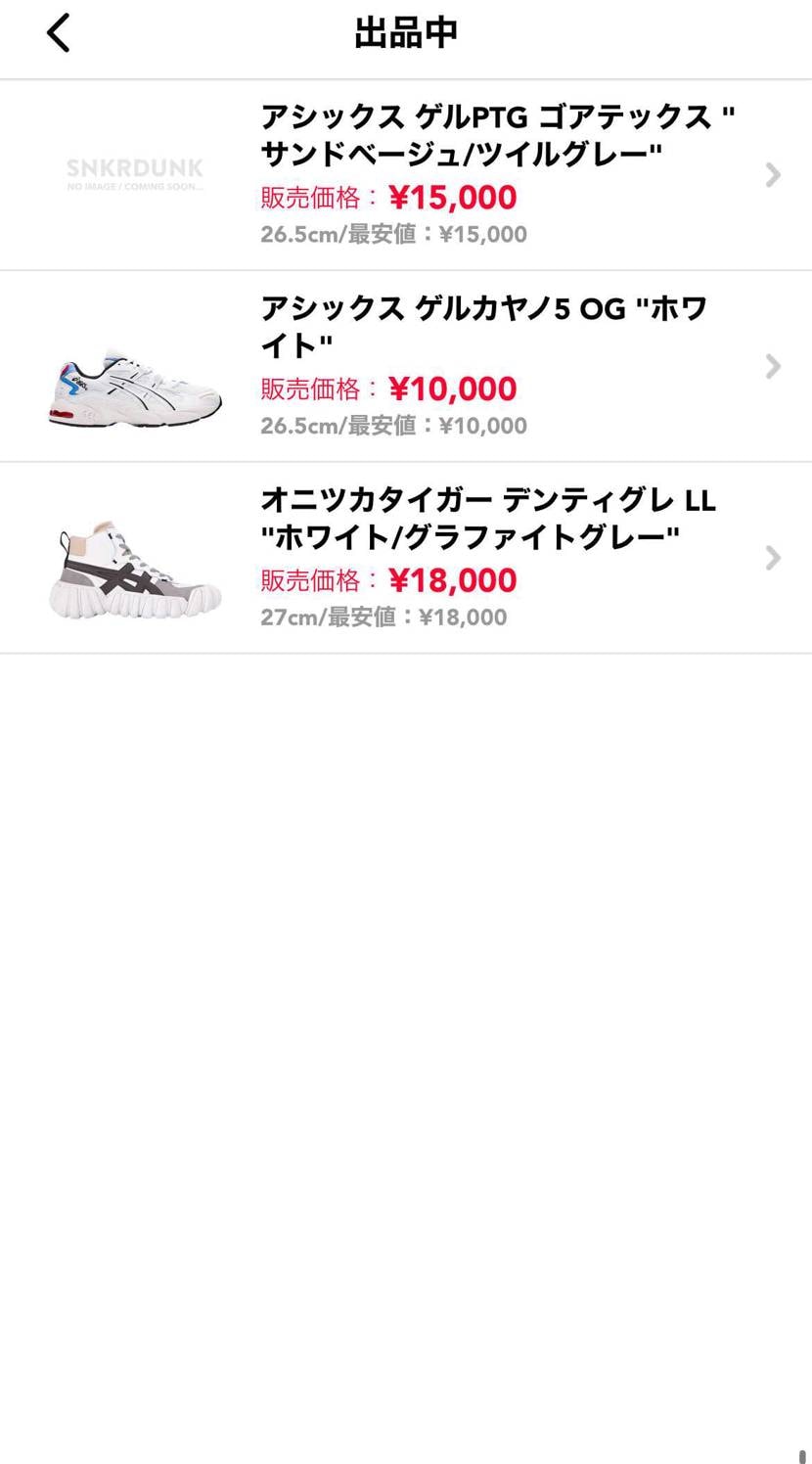Open the アシックス ゲルカヤノ5 OG listing
Image resolution: width=812 pixels, height=1464 pixels.
pos(440,366)
